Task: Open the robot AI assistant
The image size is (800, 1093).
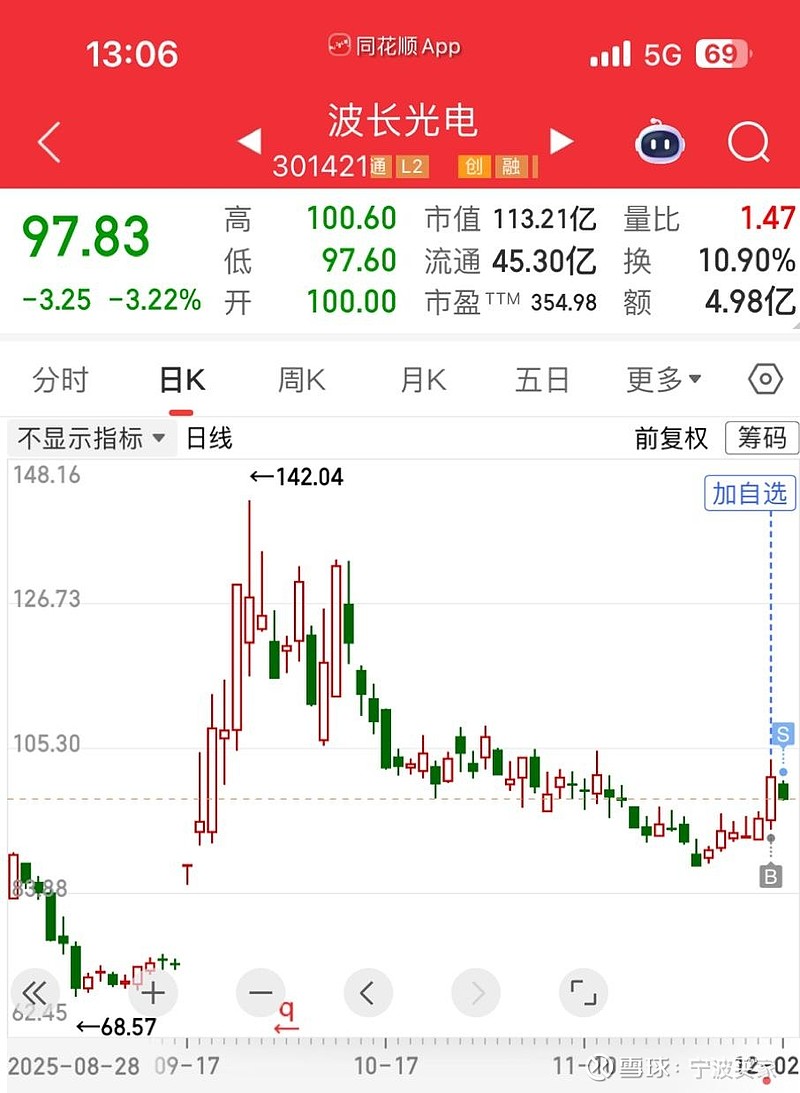Action: [660, 143]
